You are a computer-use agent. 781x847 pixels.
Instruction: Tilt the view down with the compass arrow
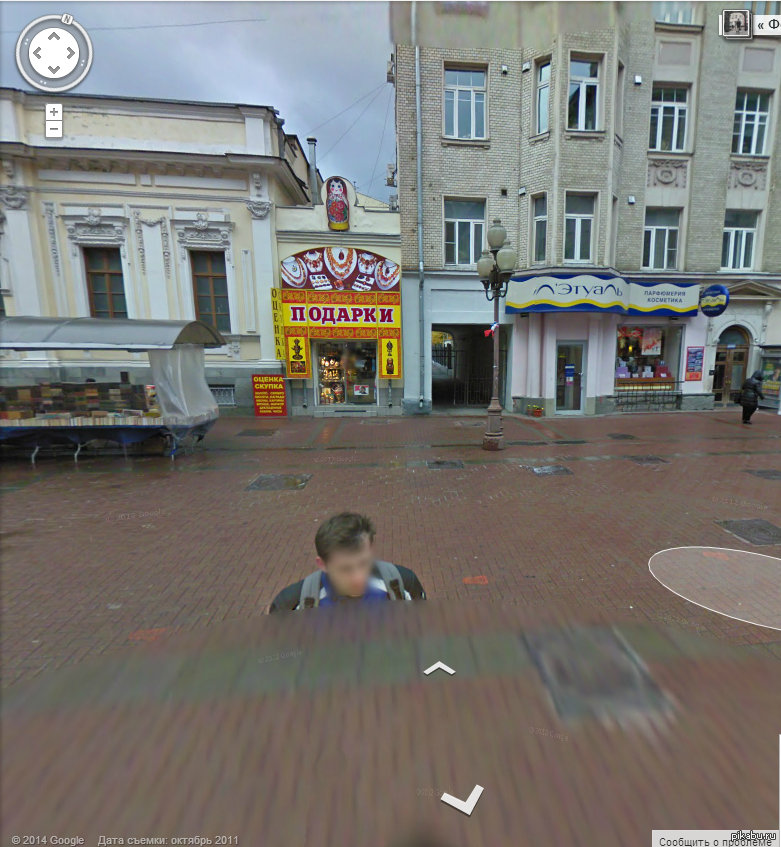click(x=54, y=71)
